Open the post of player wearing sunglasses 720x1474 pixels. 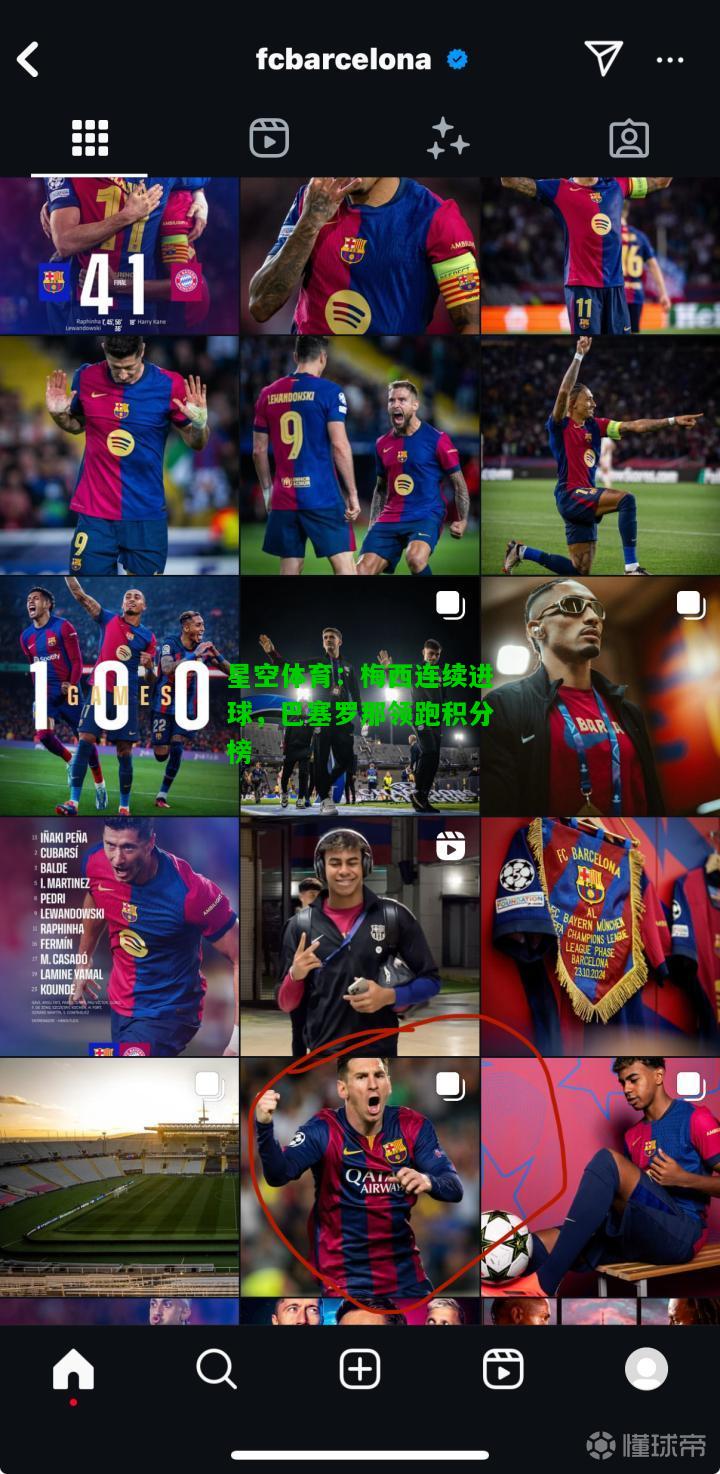point(600,695)
